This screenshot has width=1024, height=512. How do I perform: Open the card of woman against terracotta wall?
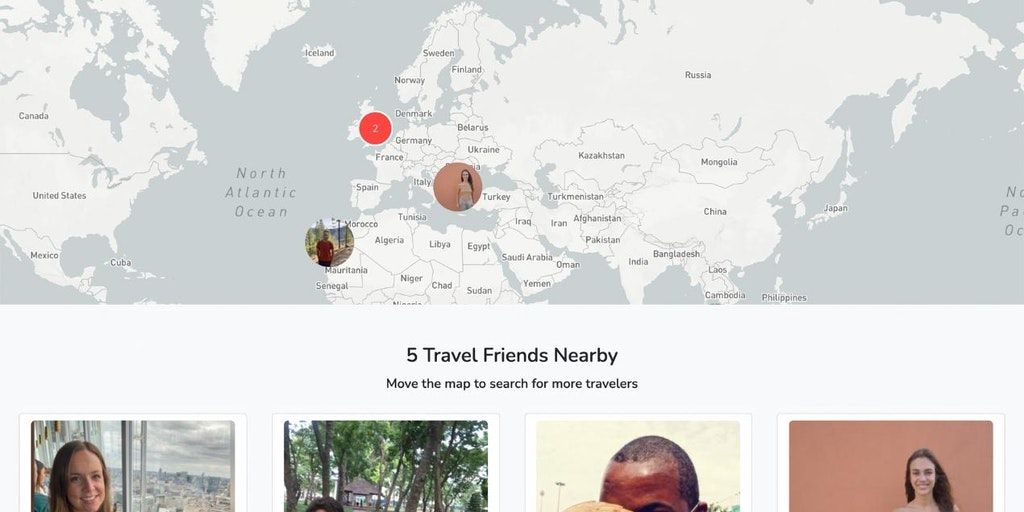[x=890, y=465]
